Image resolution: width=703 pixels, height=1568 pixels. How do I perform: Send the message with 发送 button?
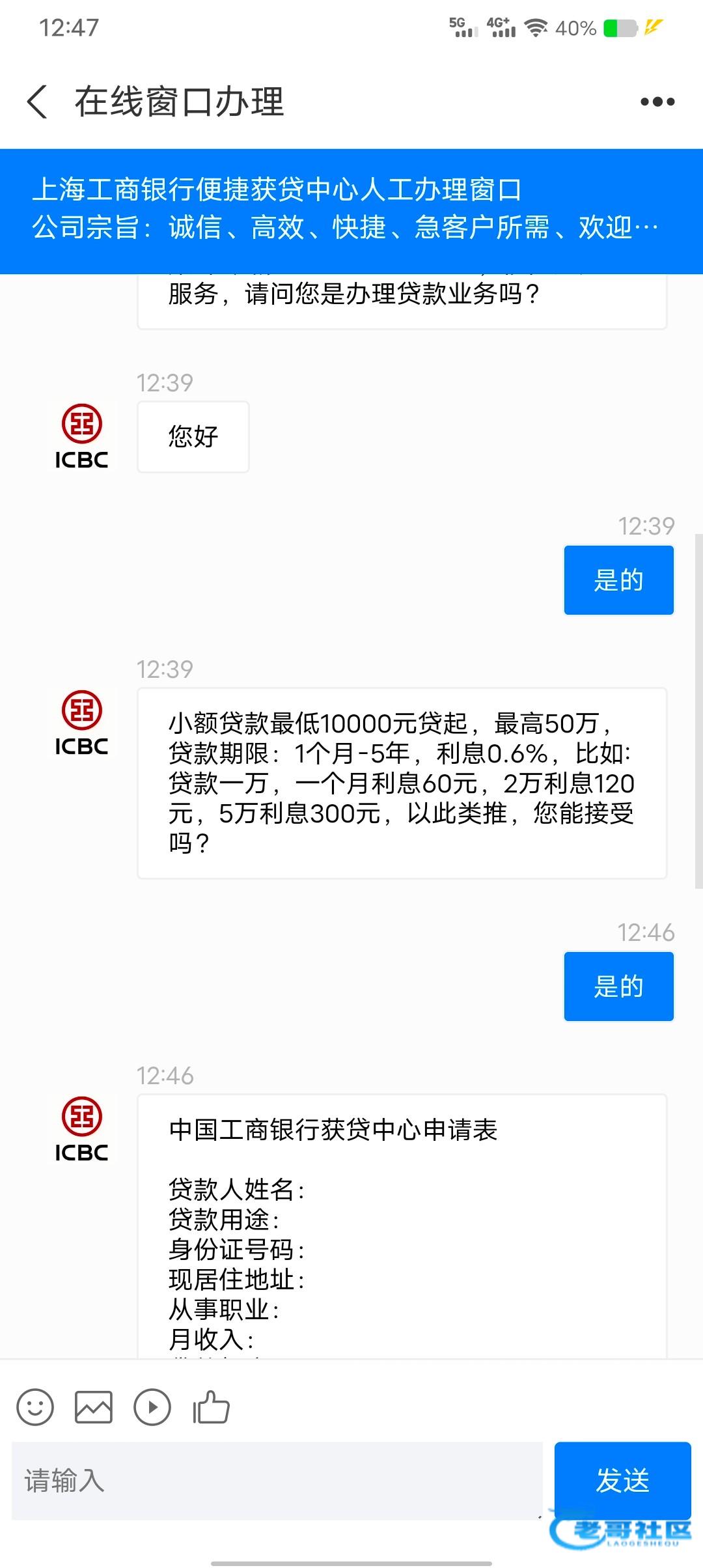(623, 1481)
